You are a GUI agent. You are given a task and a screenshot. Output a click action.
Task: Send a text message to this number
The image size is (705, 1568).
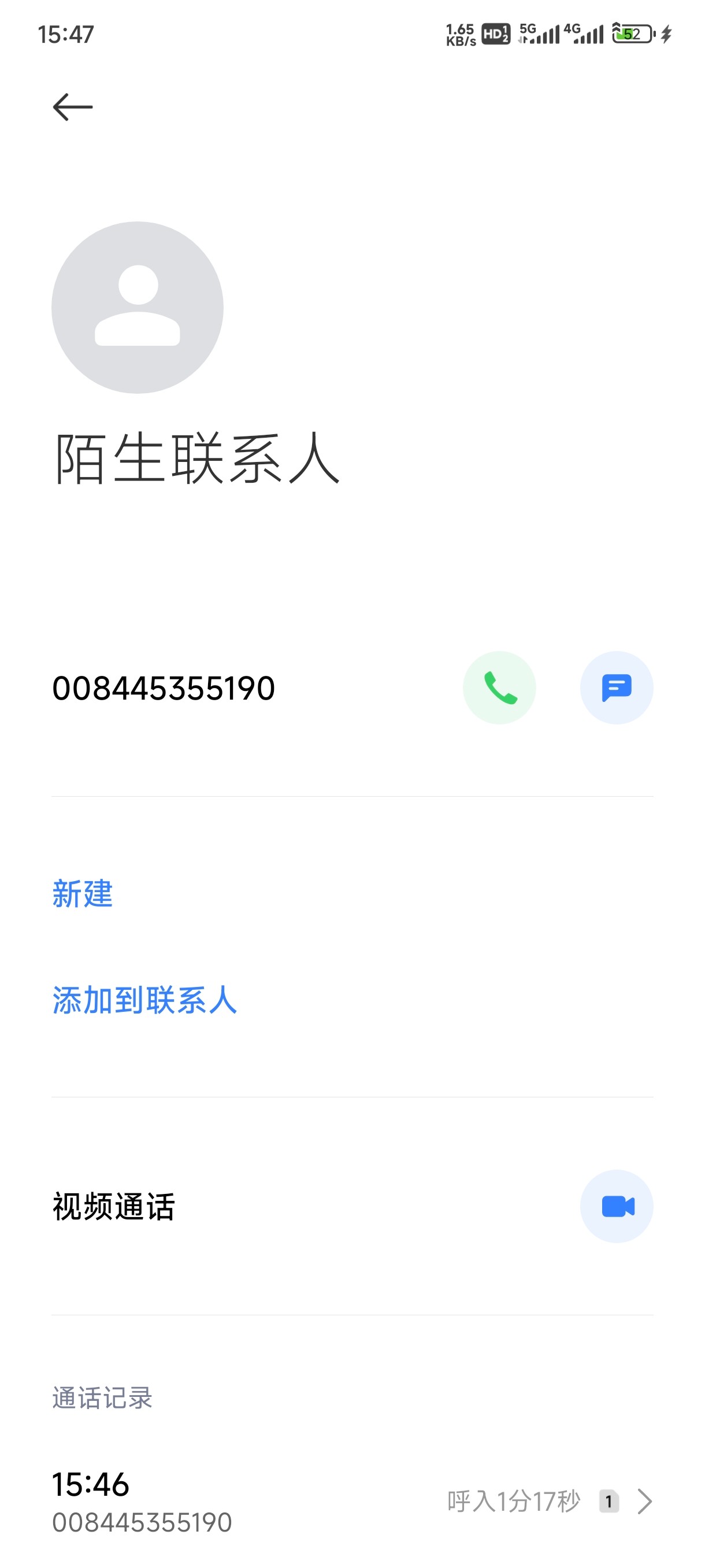pyautogui.click(x=616, y=688)
